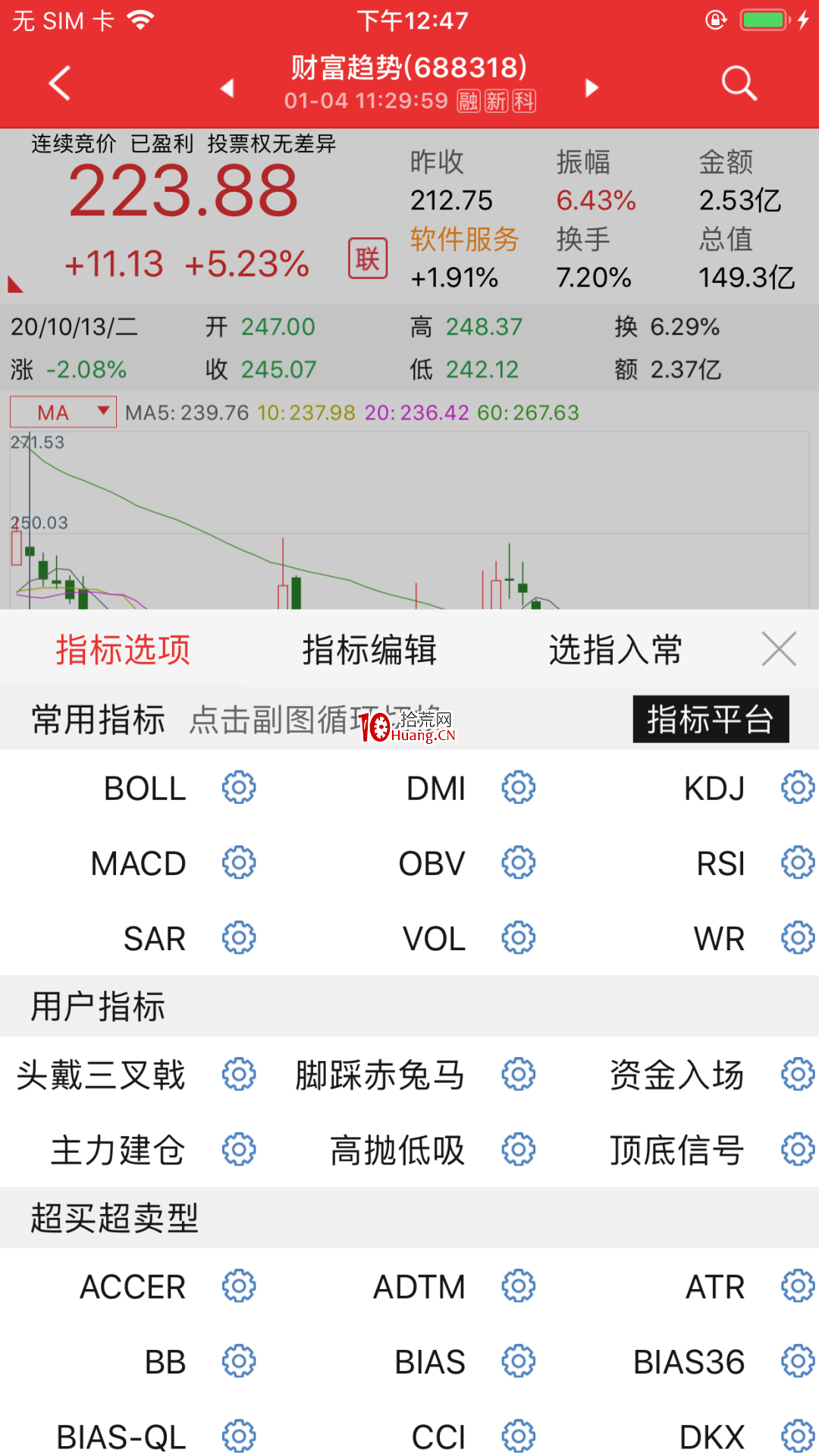Select the ADTM indicator
The image size is (819, 1456).
coord(419,1287)
